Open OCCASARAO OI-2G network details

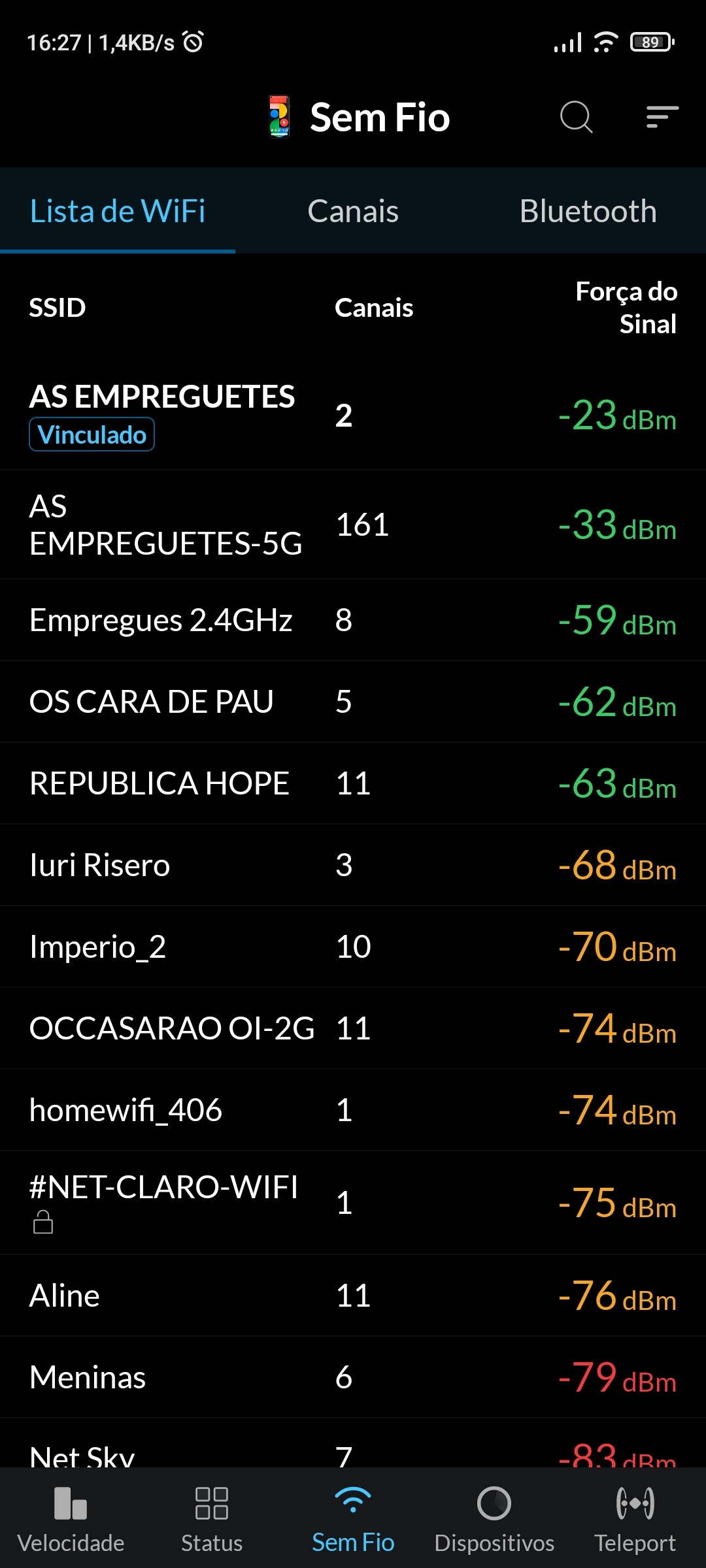353,1028
